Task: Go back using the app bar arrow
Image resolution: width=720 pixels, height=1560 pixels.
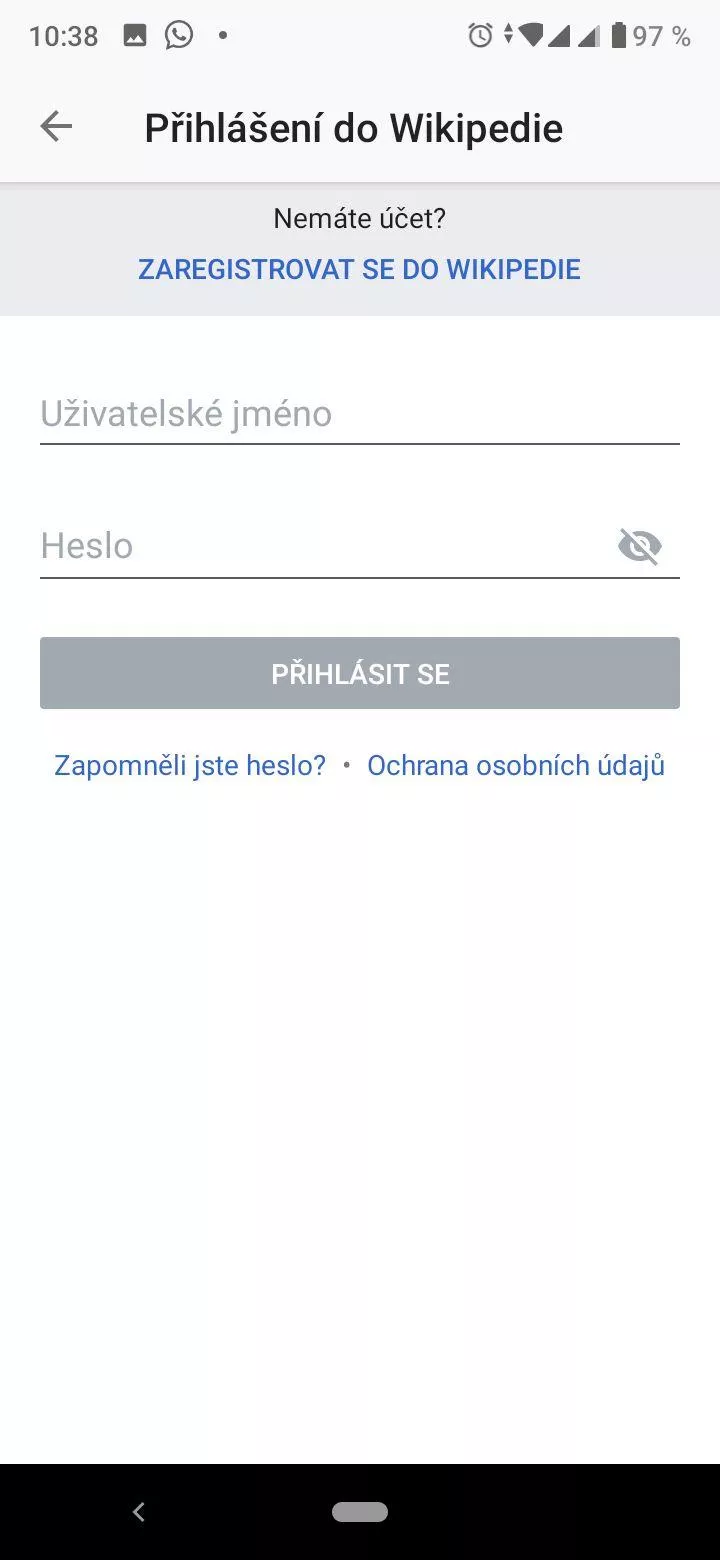Action: coord(56,127)
